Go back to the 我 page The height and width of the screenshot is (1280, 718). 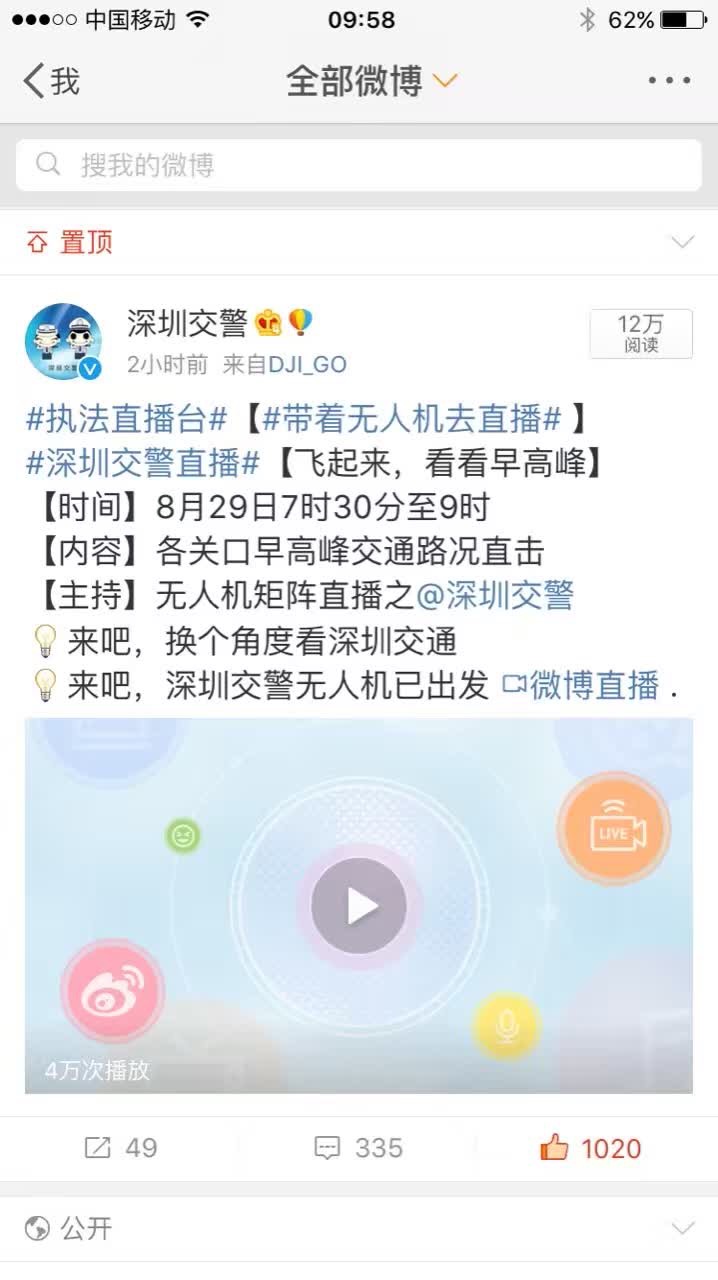(52, 80)
